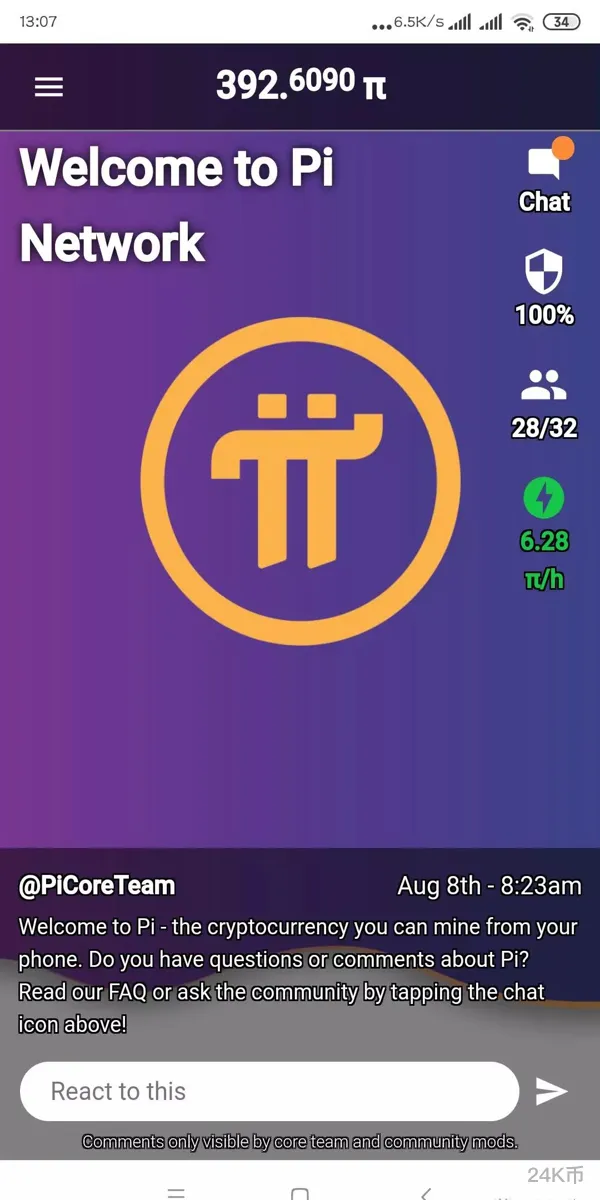Tap the 392.6090 π balance at top
600x1200 pixels.
coord(300,86)
